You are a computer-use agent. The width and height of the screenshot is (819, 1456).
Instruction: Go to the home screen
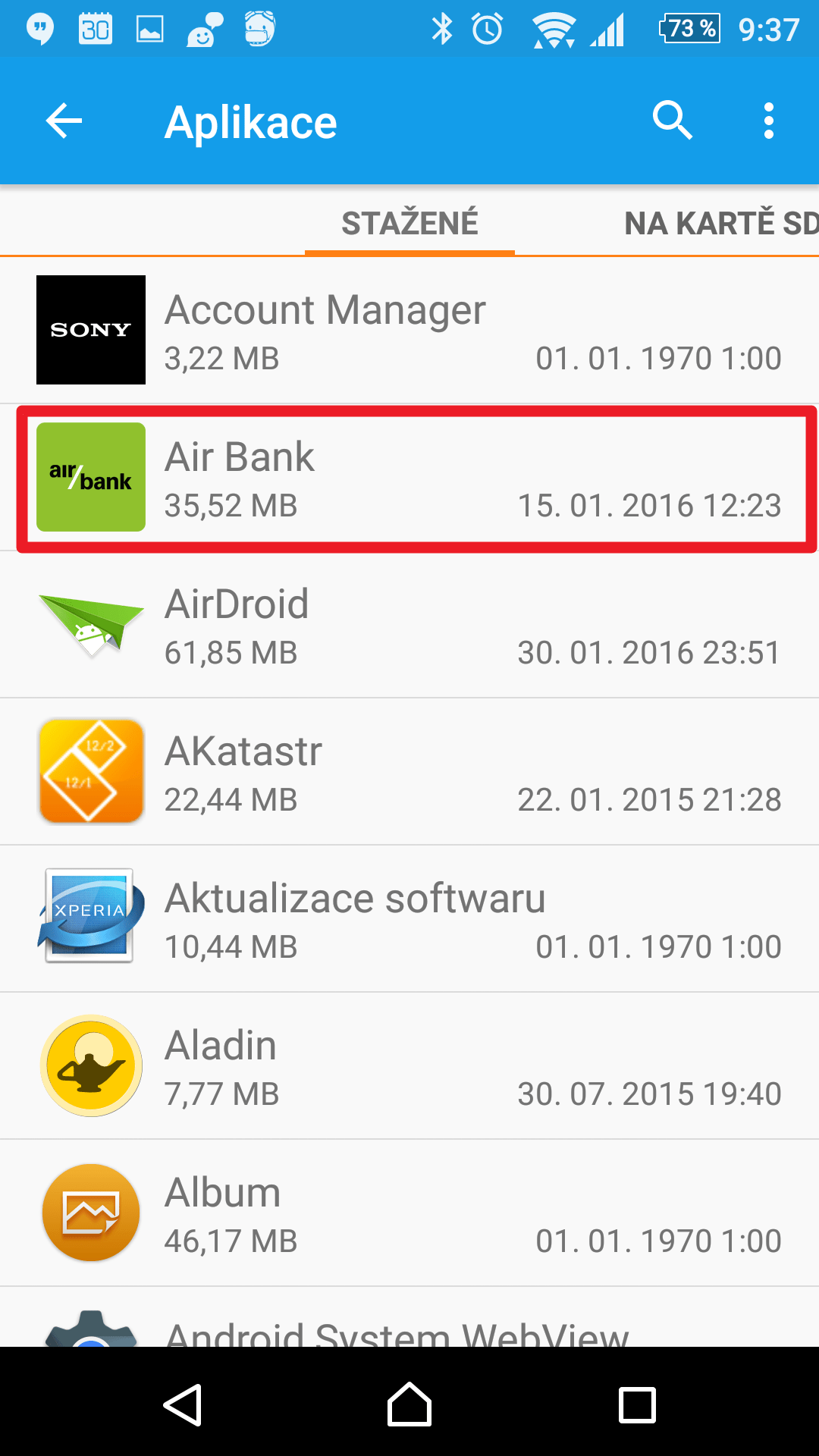click(409, 1404)
